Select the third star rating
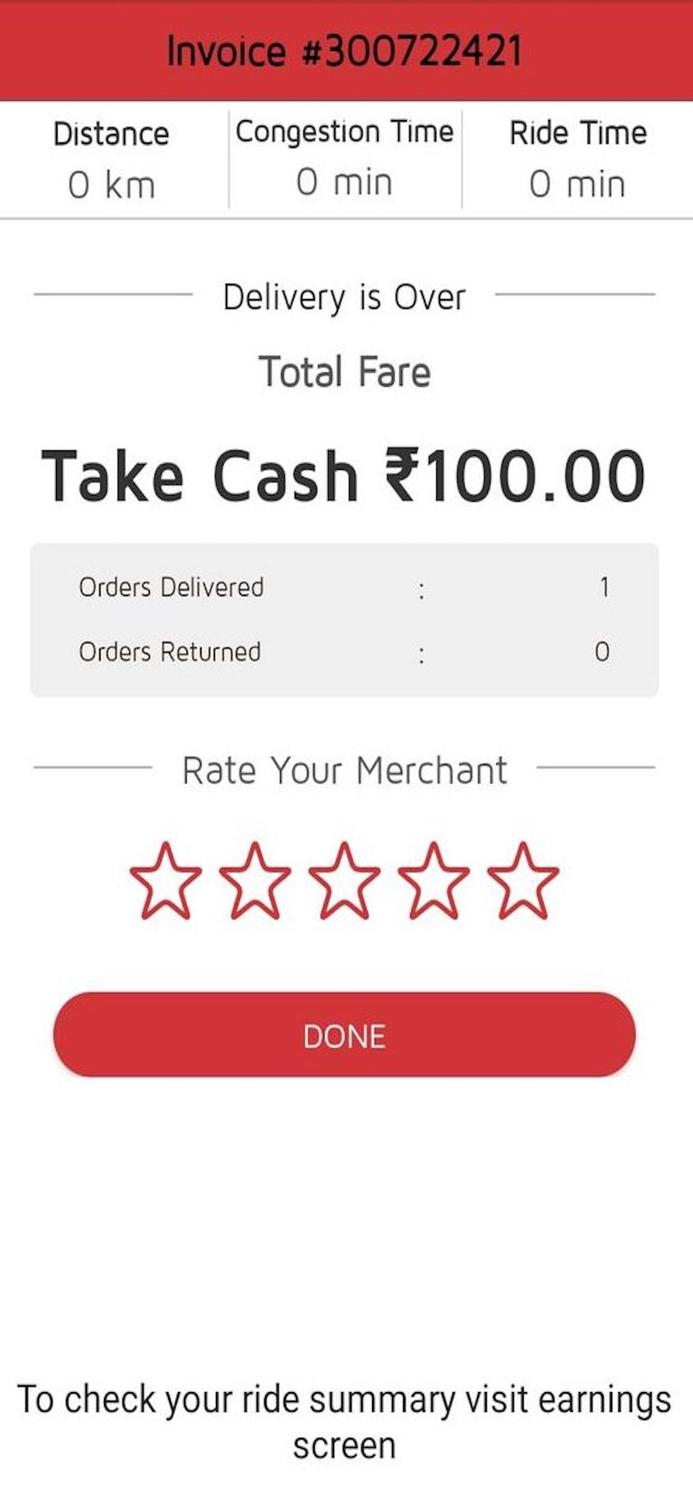 click(344, 882)
